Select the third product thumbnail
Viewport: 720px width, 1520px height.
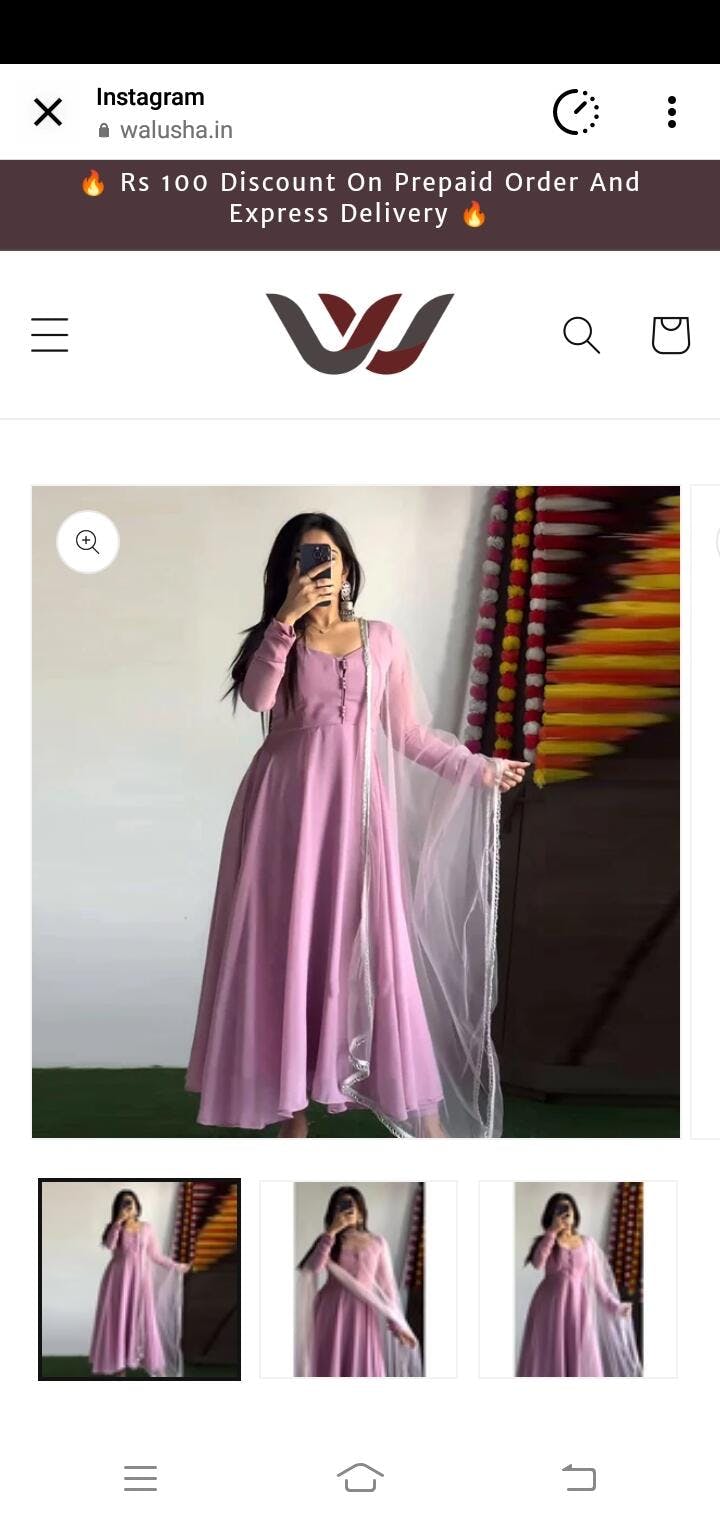(x=578, y=1279)
